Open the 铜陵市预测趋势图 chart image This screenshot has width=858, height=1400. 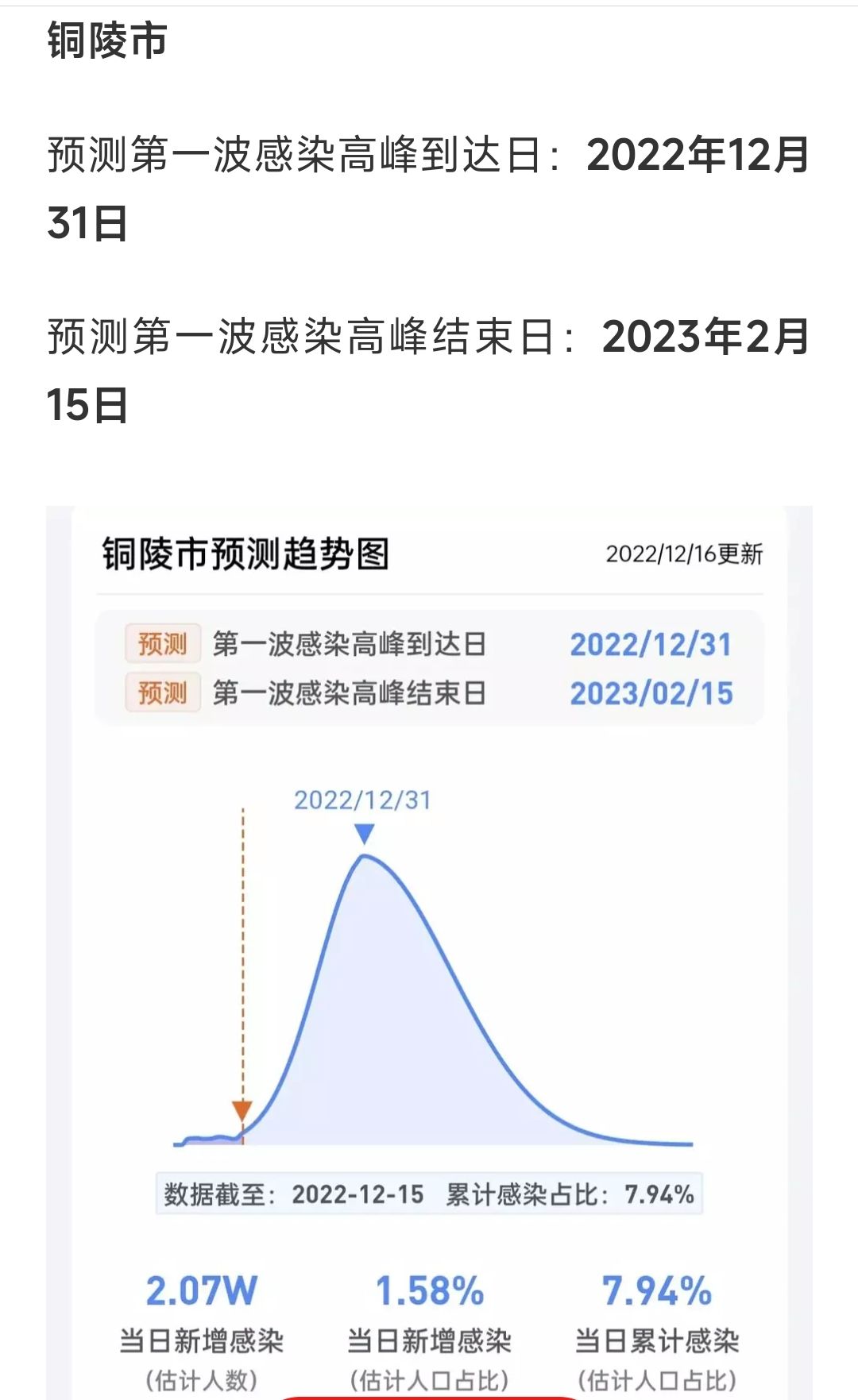coord(429,953)
